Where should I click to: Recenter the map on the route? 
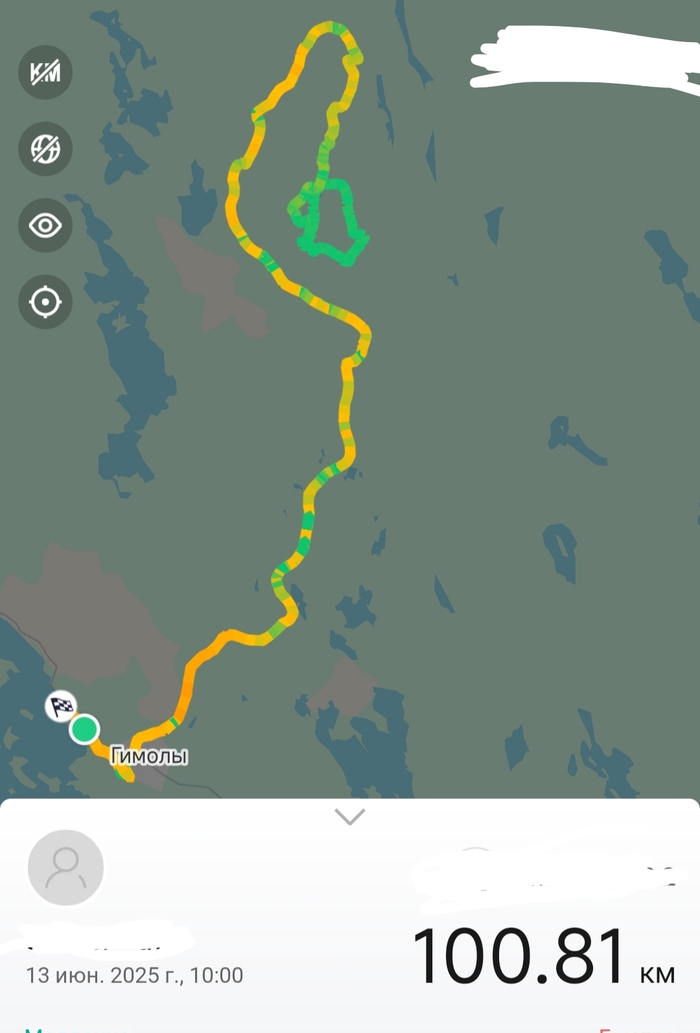click(x=45, y=302)
